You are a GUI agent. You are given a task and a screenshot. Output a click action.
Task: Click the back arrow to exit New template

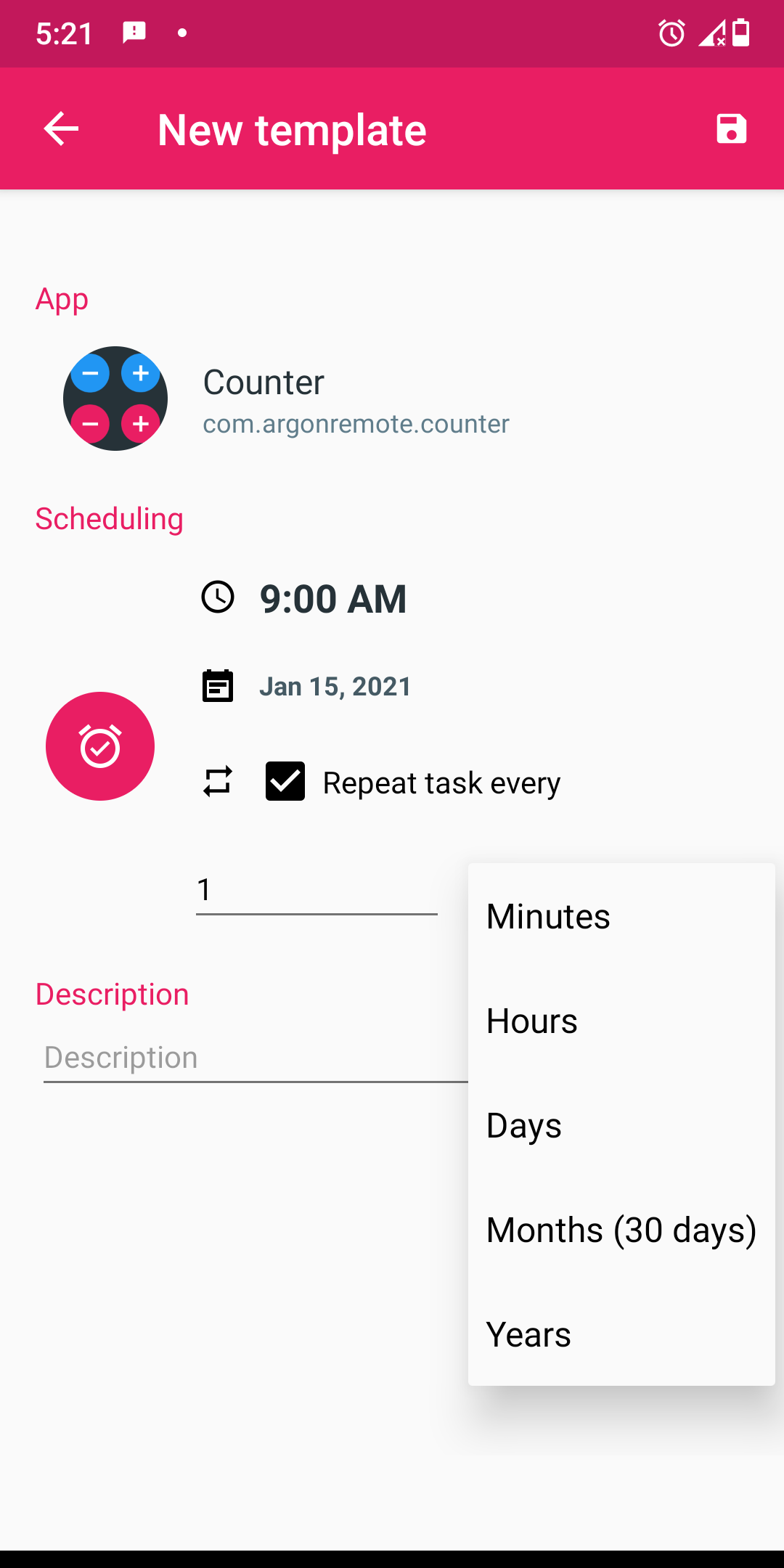[x=61, y=128]
